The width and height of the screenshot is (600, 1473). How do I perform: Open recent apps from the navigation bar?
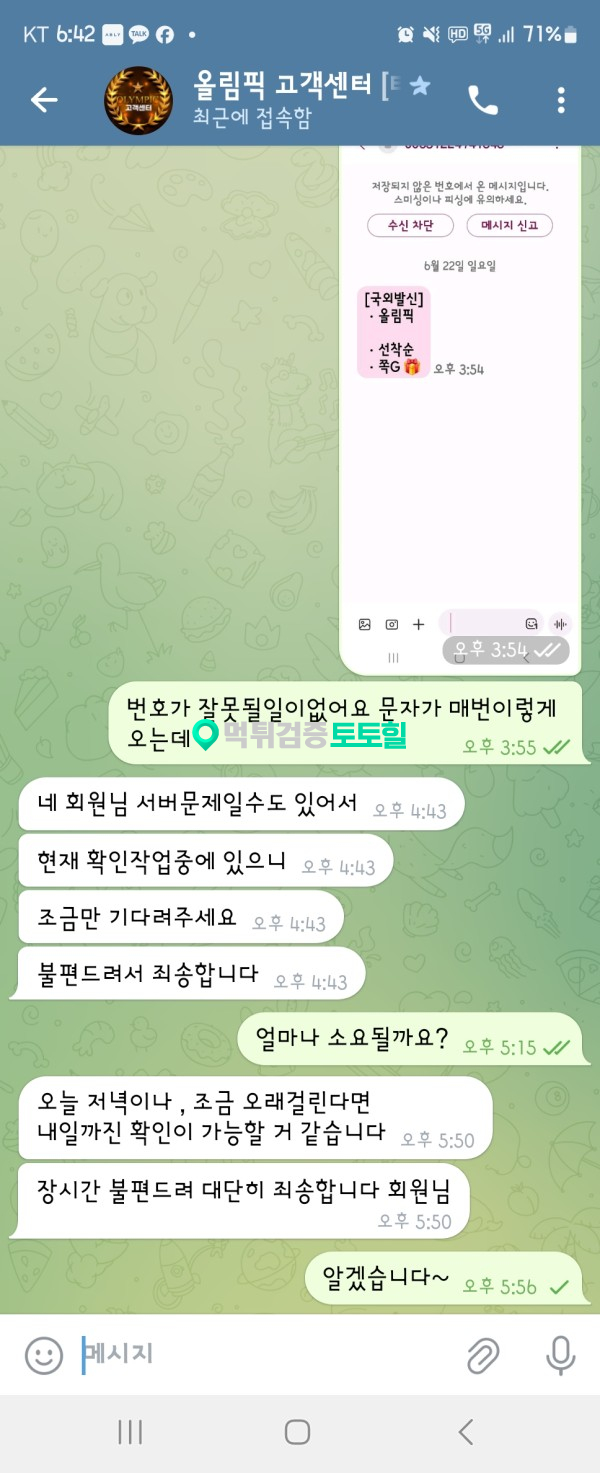coord(130,1432)
